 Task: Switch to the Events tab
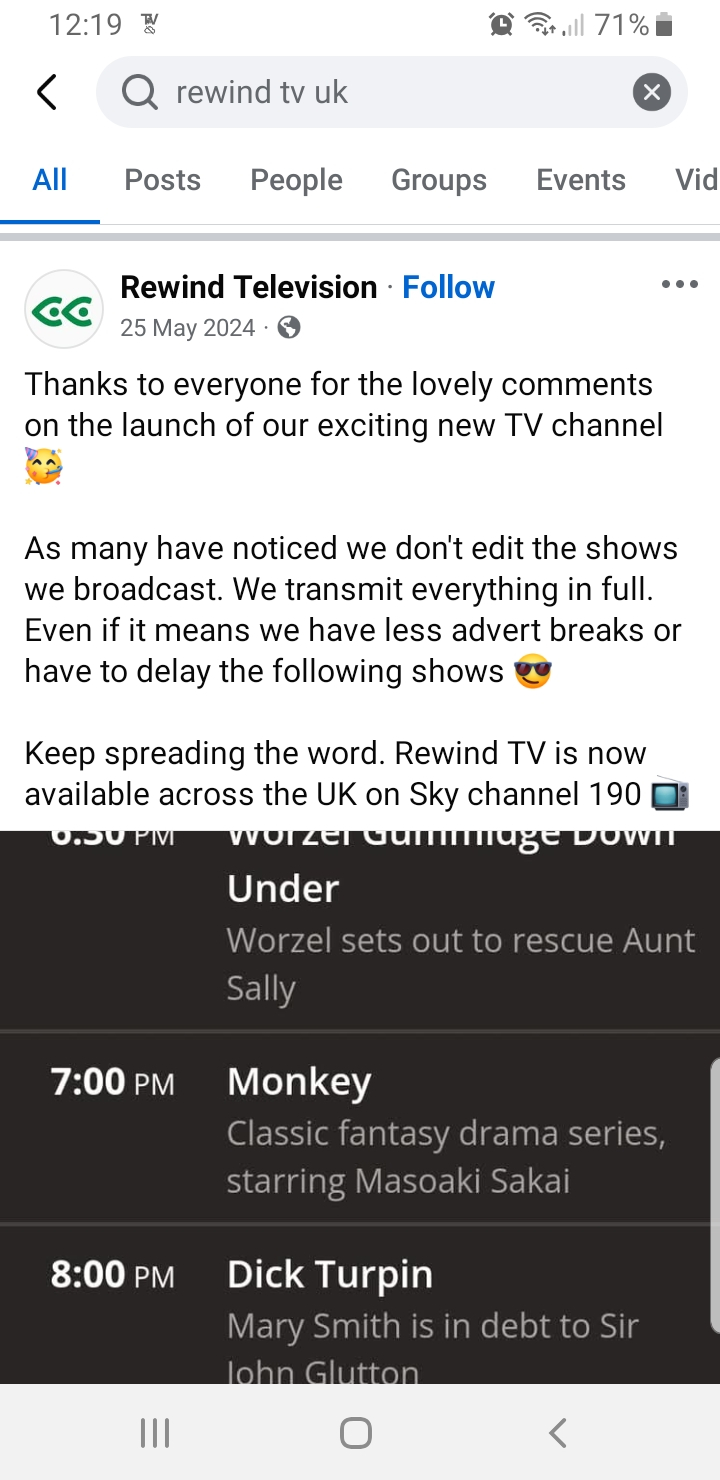(x=581, y=180)
